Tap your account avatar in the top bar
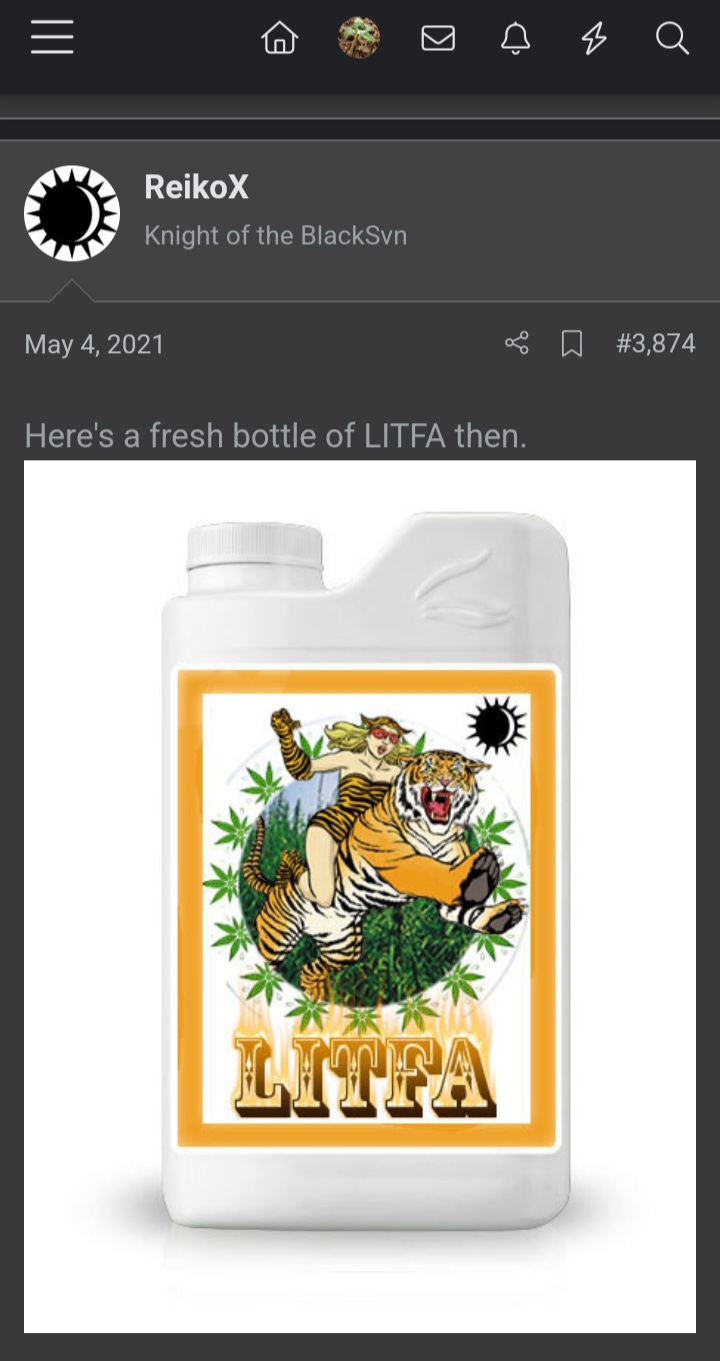720x1361 pixels. [358, 38]
